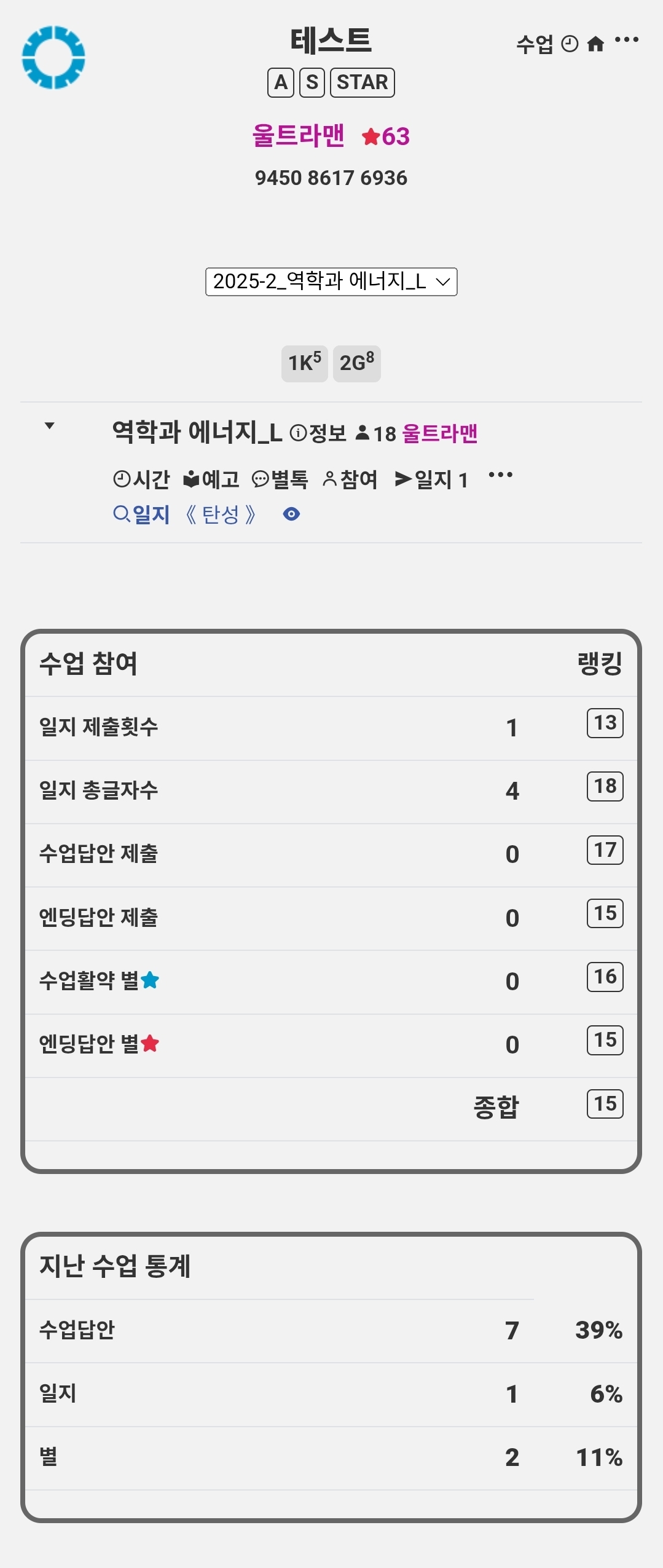The height and width of the screenshot is (1568, 663).
Task: Select the 1K5 class chip
Action: tap(304, 363)
